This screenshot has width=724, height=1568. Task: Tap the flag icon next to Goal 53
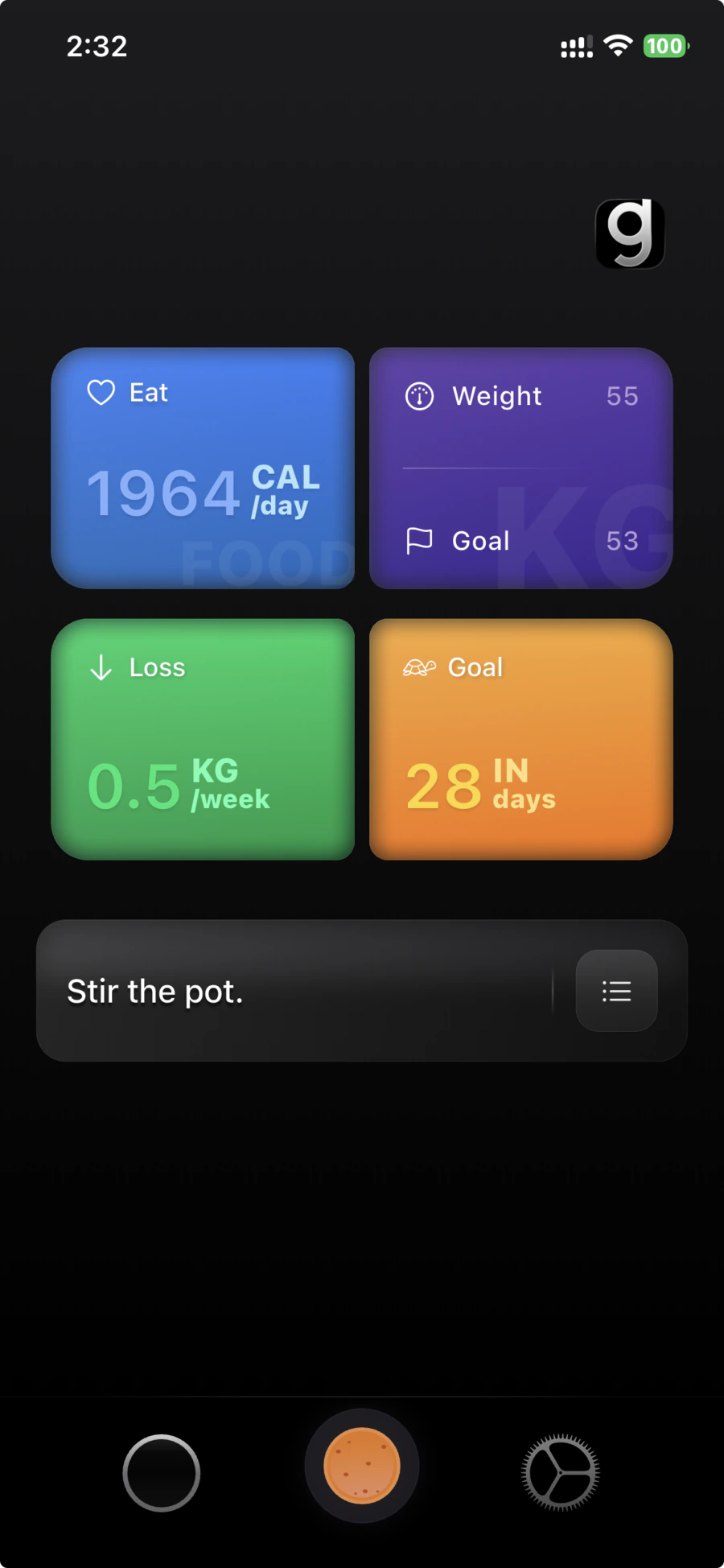419,540
